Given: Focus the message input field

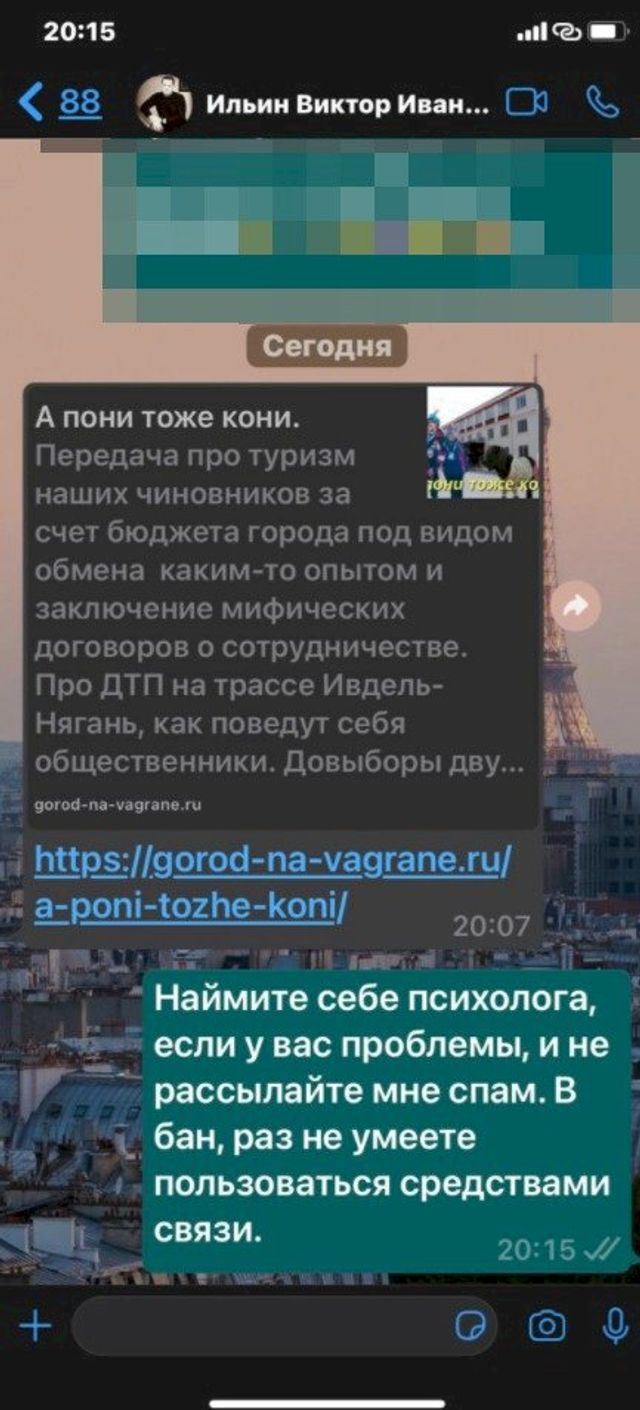Looking at the screenshot, I should (260, 1326).
